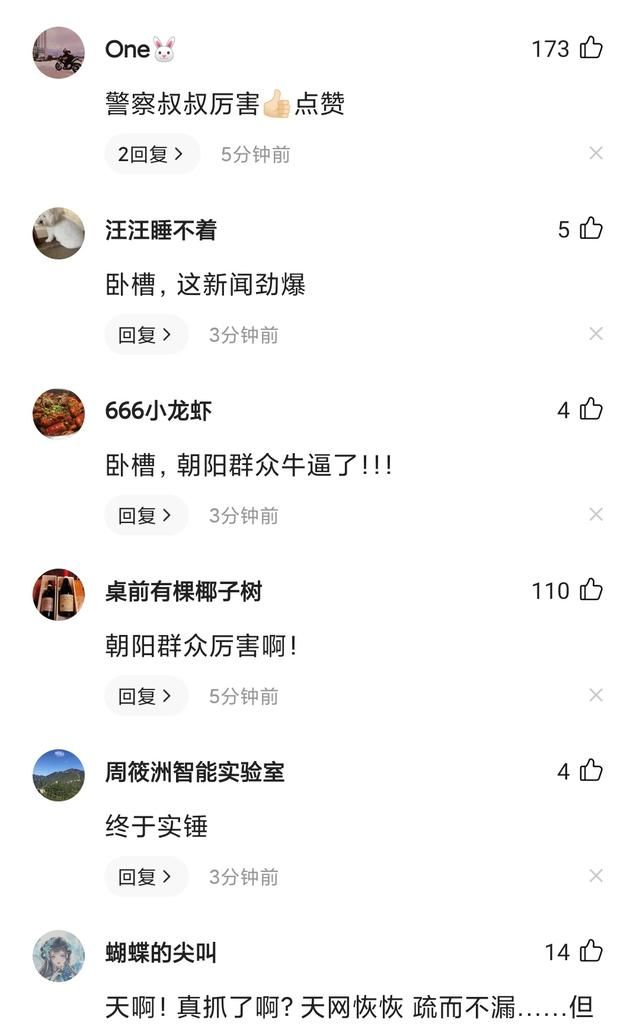Like 周筱洲智能实验室's comment
The height and width of the screenshot is (1030, 640).
pyautogui.click(x=591, y=771)
